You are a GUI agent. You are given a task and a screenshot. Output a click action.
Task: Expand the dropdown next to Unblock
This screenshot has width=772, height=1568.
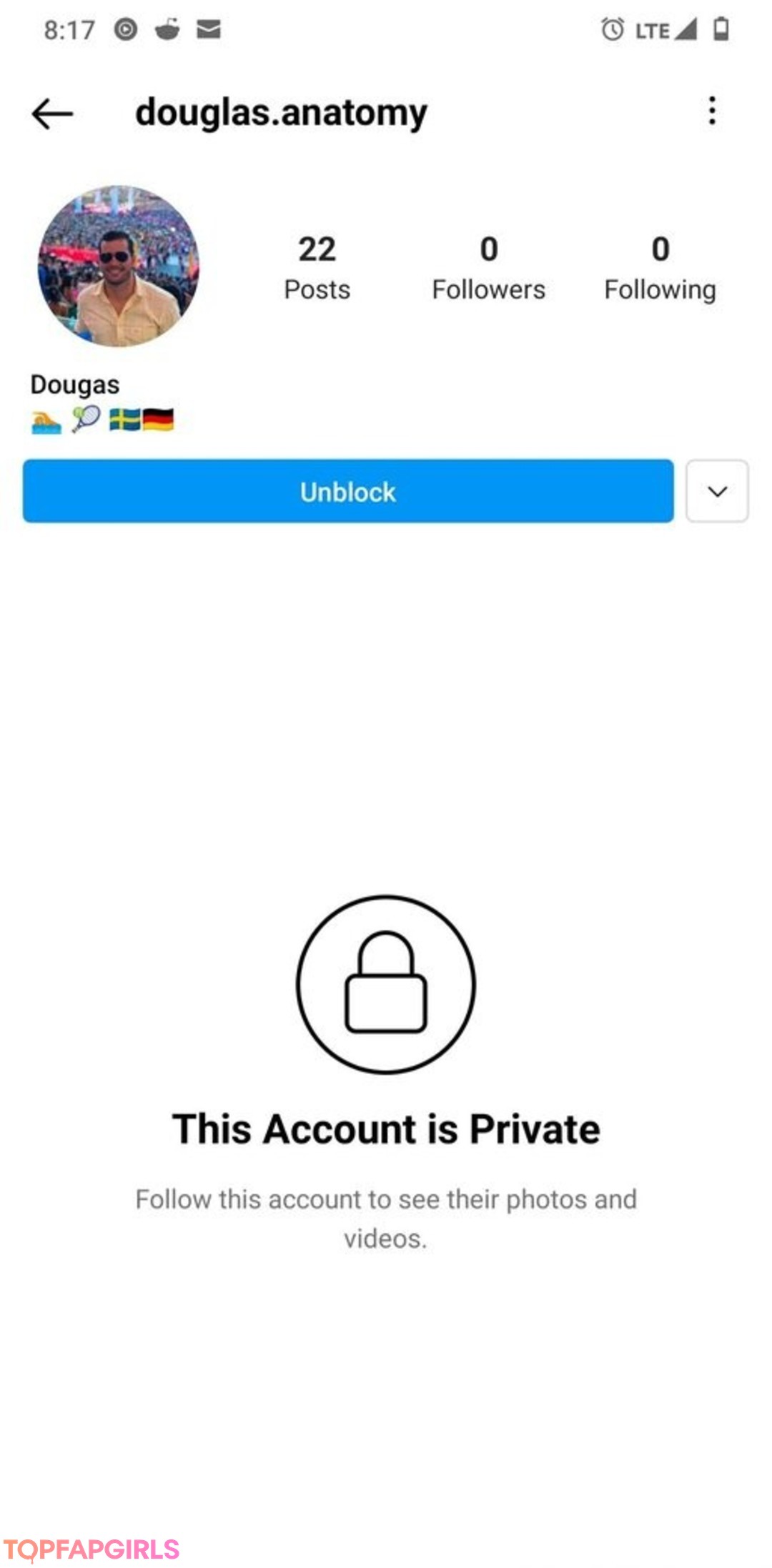717,491
